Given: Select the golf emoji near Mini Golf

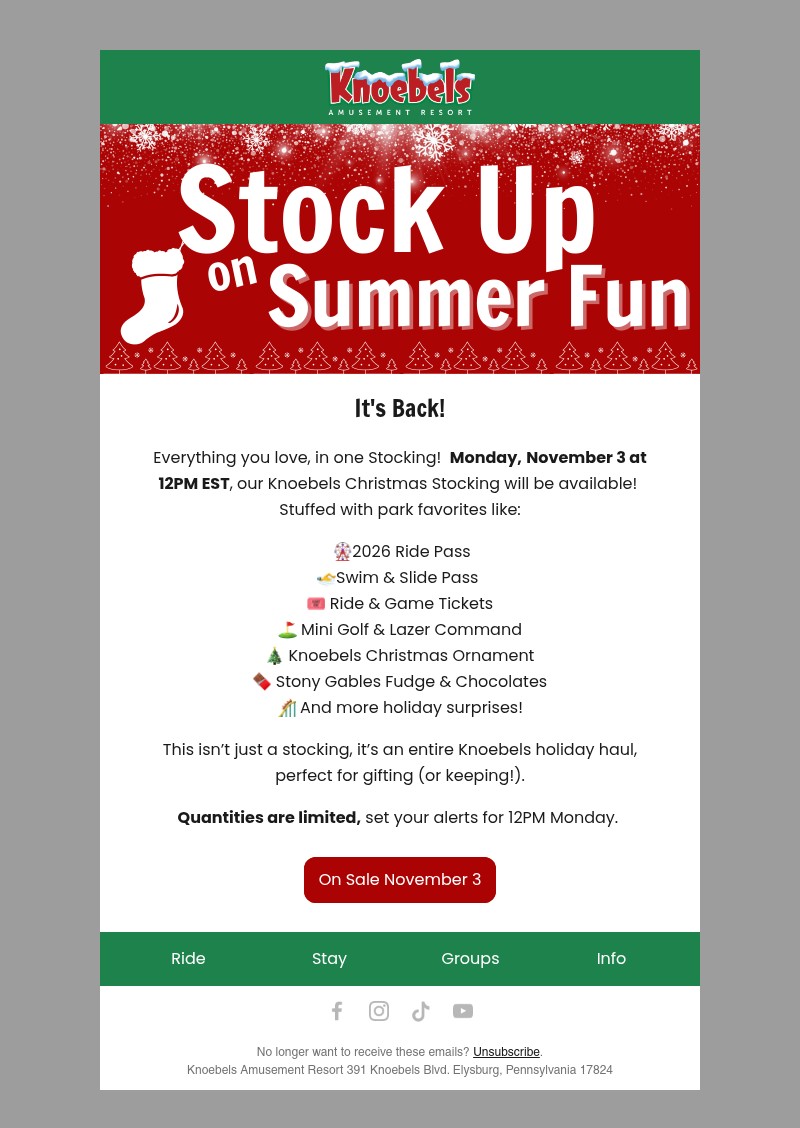Looking at the screenshot, I should [x=288, y=629].
